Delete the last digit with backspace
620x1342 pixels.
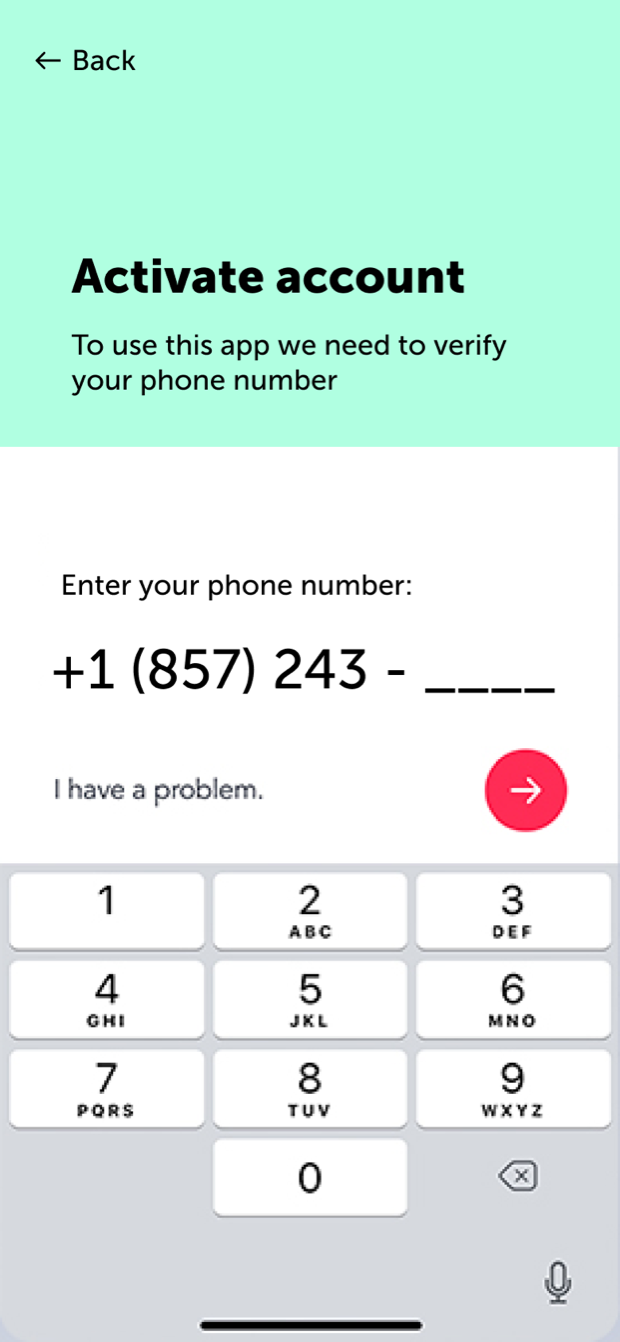pyautogui.click(x=517, y=1177)
